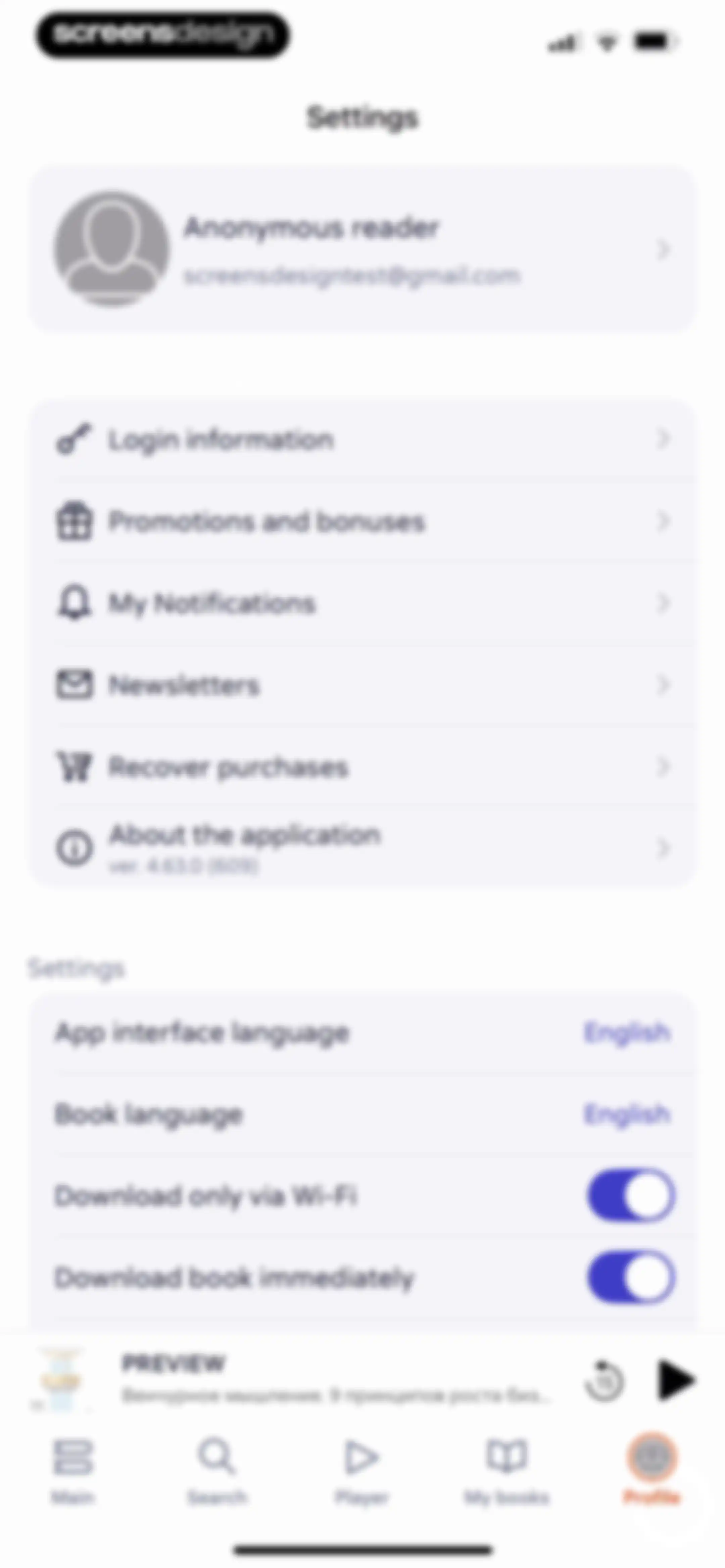The width and height of the screenshot is (725, 1568).
Task: Open Newsletters settings
Action: pos(362,685)
